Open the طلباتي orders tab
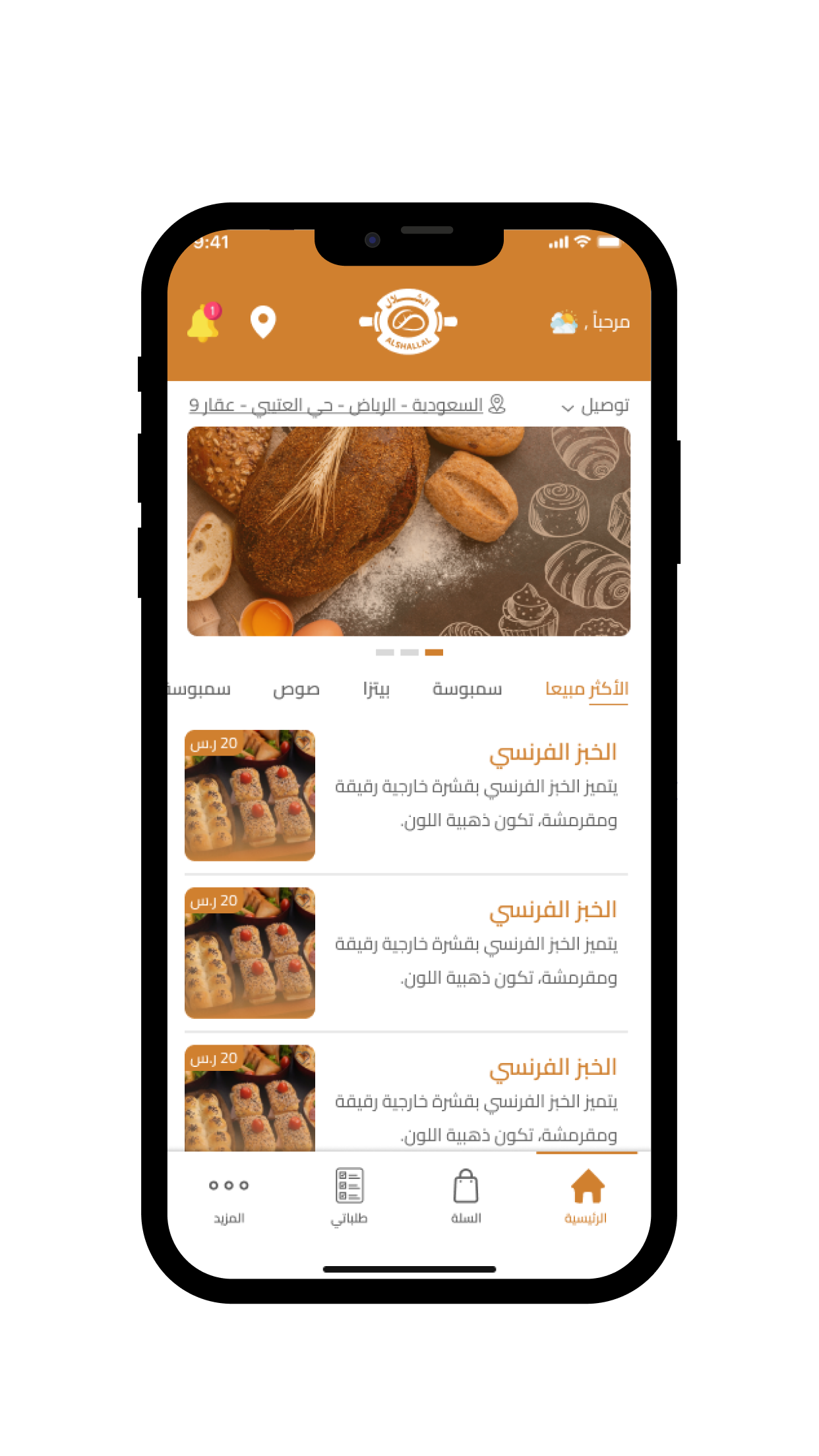 349,1196
